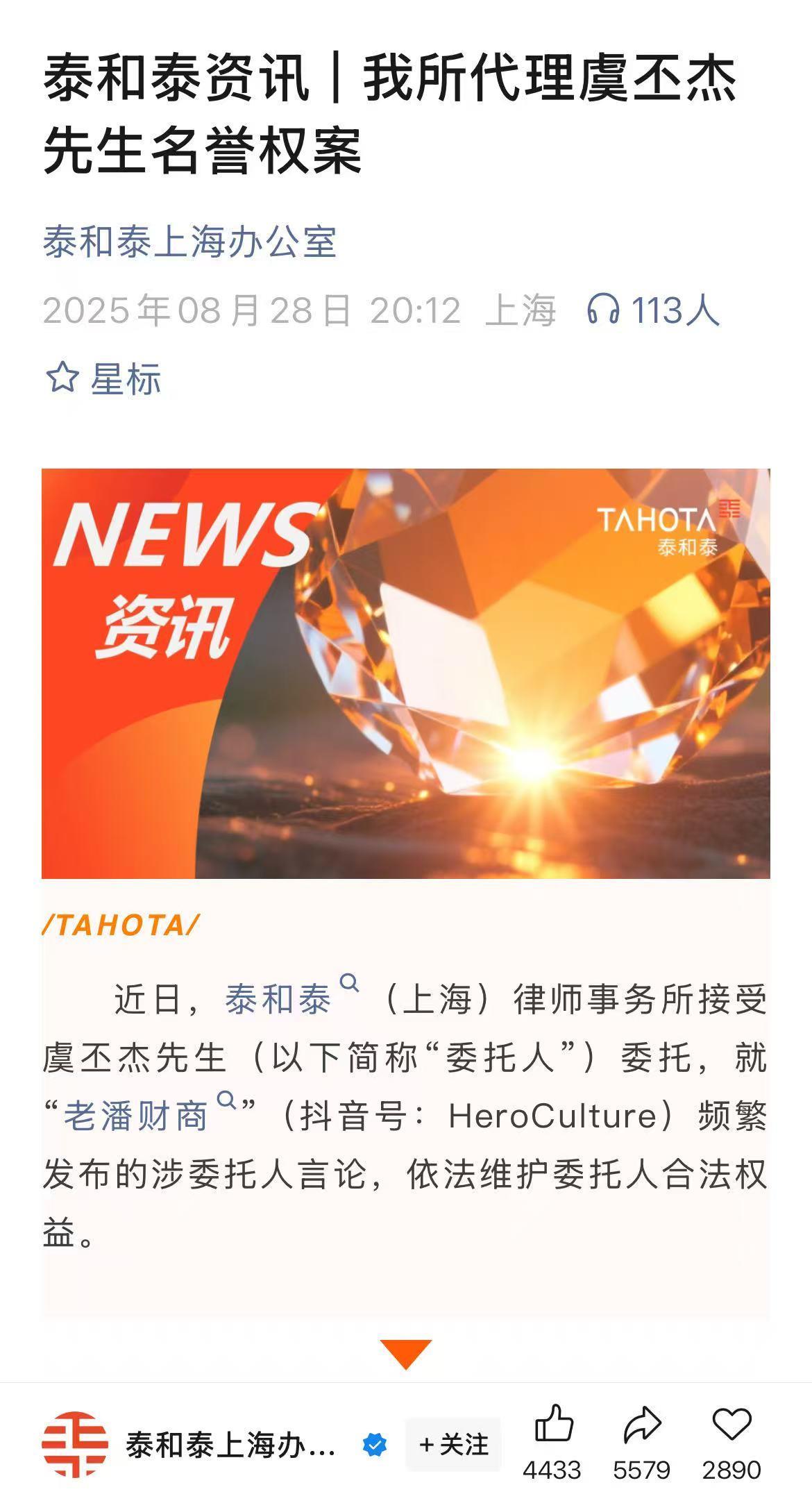Share this article via the arrow icon
812x1510 pixels.
(x=641, y=1425)
